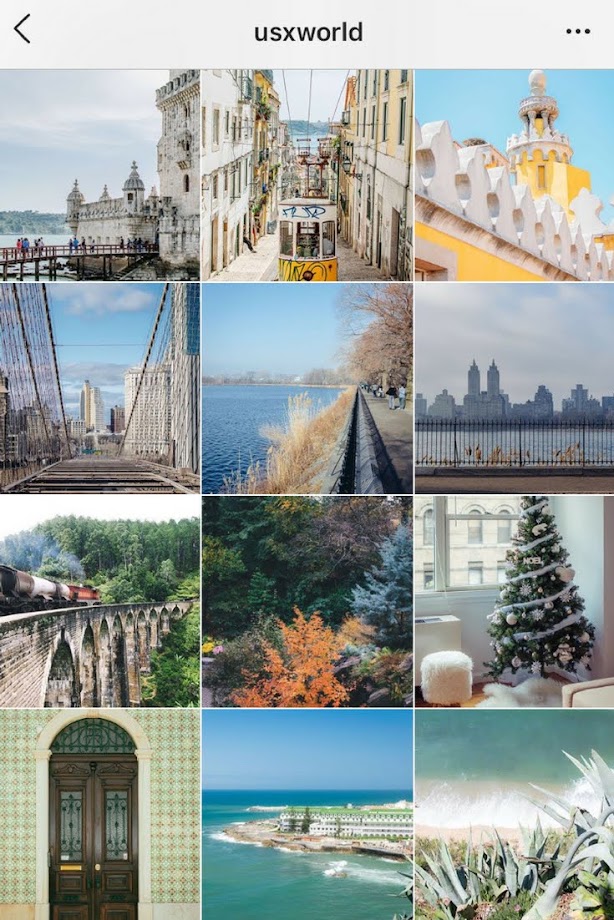
Task: Open the agave plants beach photo
Action: tap(514, 814)
